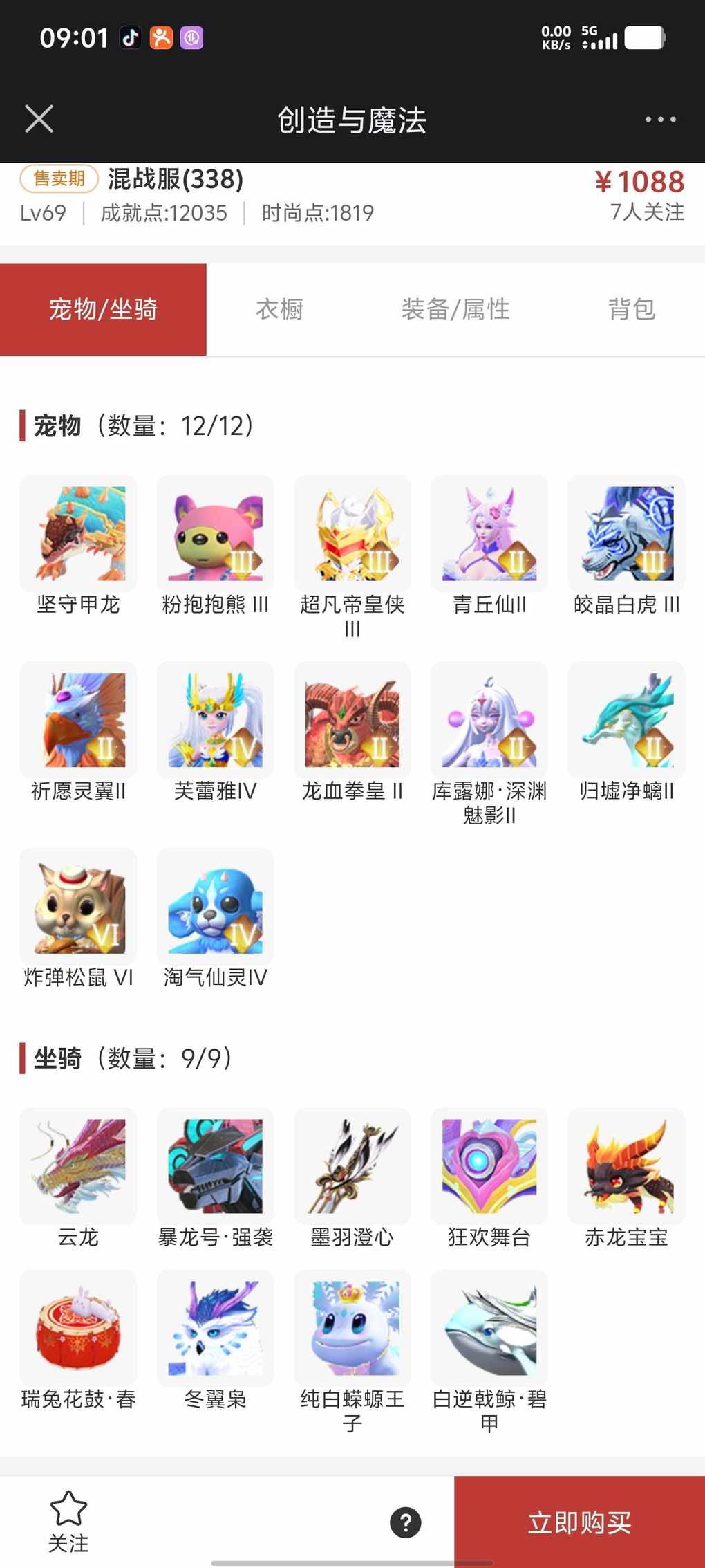This screenshot has width=705, height=1568.
Task: Open the three-dot overflow menu
Action: 660,120
